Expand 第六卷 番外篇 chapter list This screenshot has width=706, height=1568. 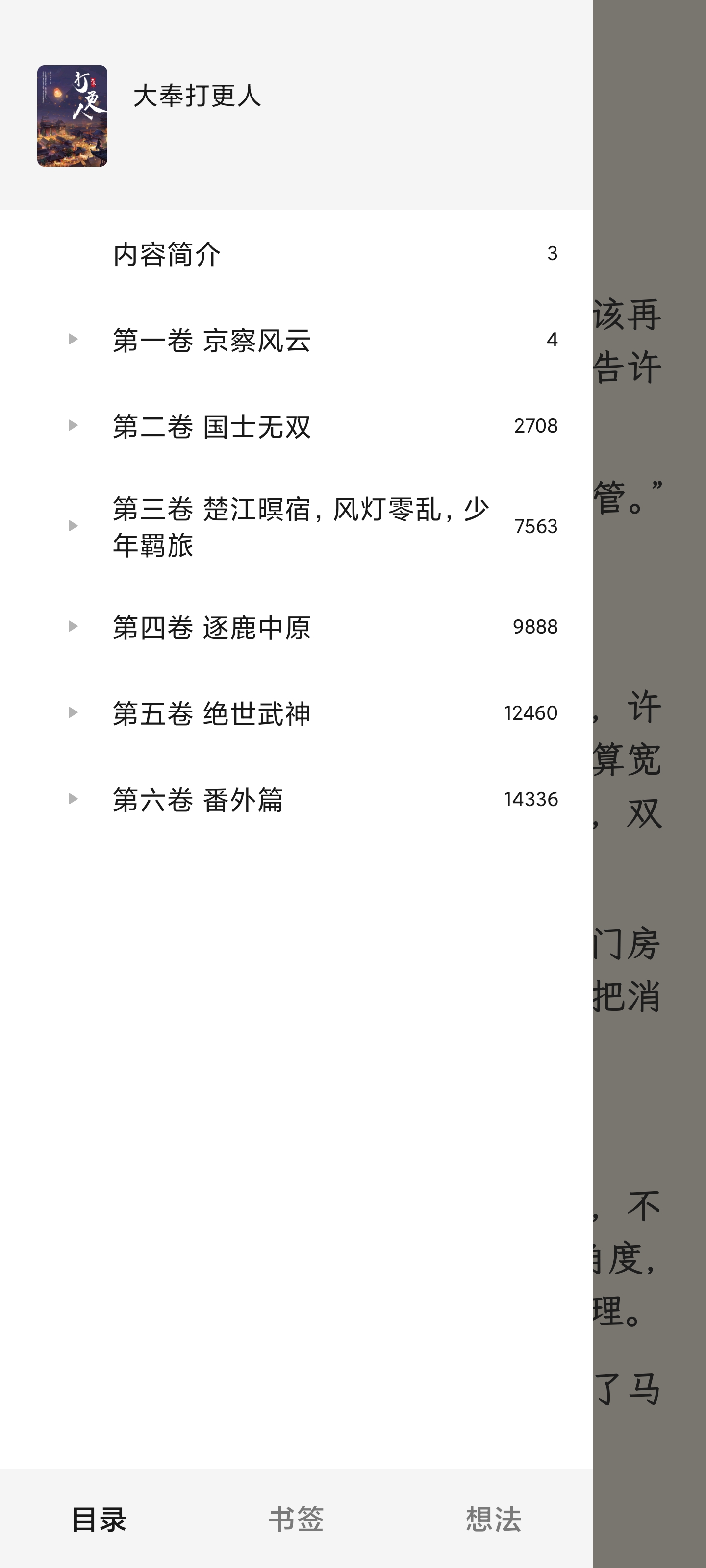point(73,799)
